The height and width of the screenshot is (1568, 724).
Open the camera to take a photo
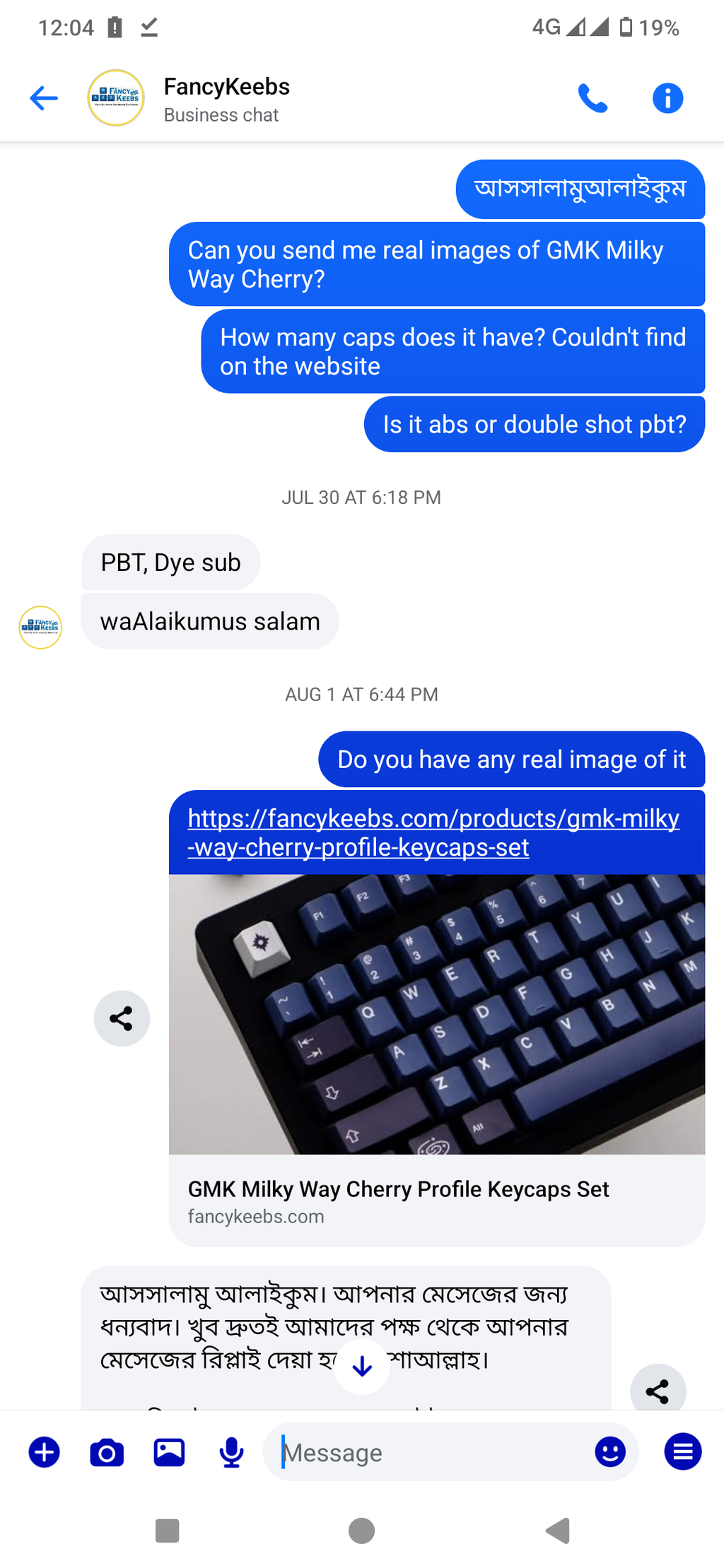[107, 1453]
